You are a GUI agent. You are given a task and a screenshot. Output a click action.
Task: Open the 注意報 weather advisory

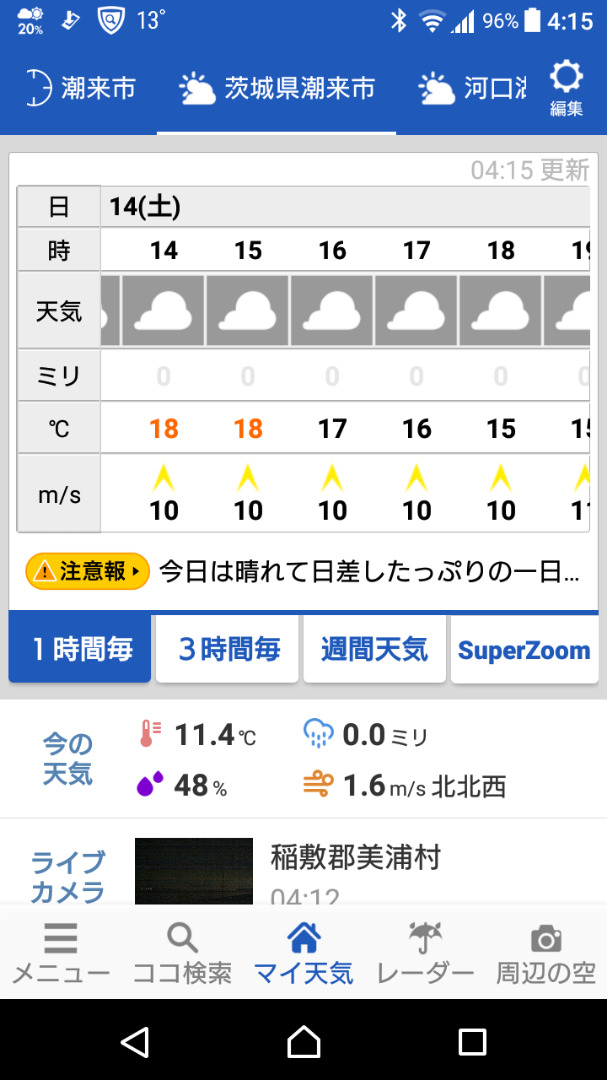[88, 572]
